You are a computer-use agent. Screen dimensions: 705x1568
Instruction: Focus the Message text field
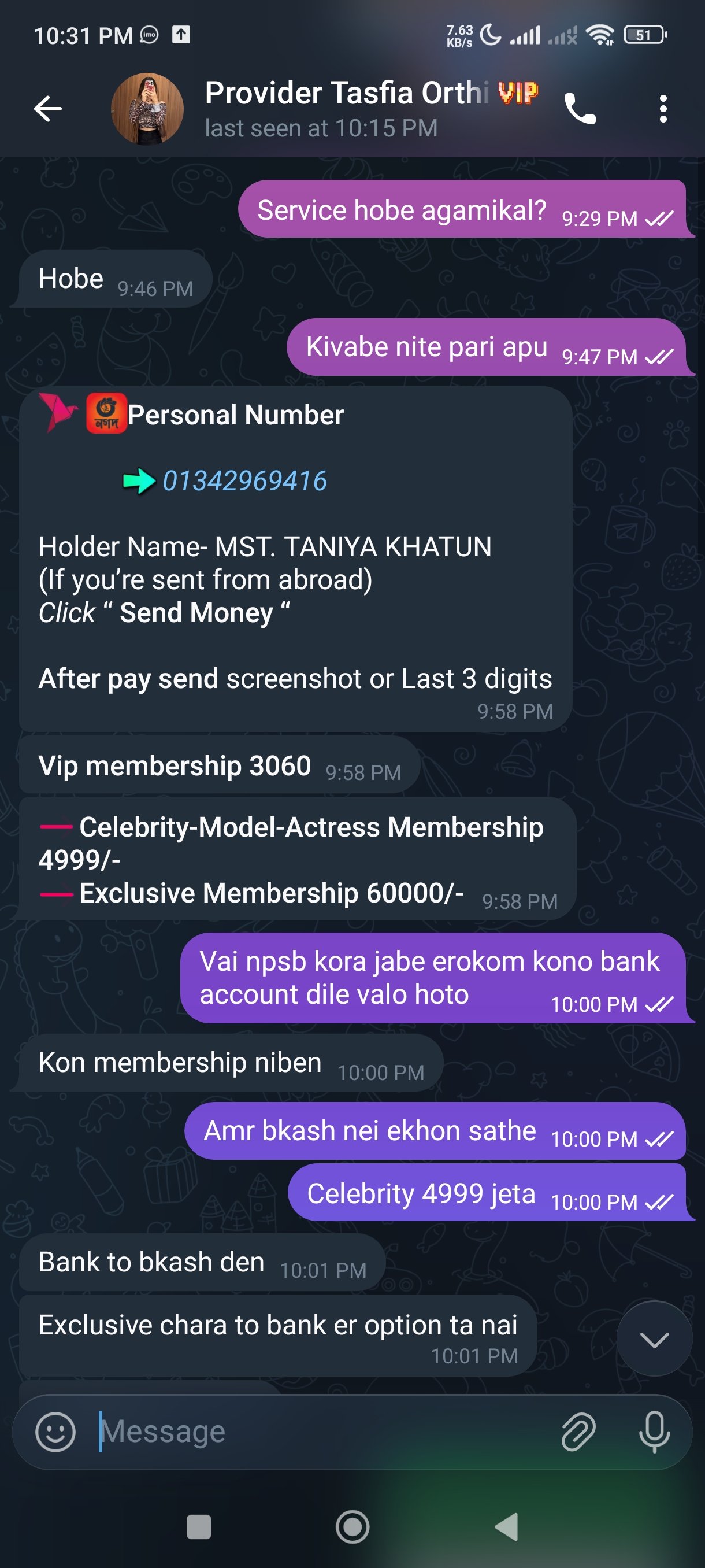coord(322,1432)
